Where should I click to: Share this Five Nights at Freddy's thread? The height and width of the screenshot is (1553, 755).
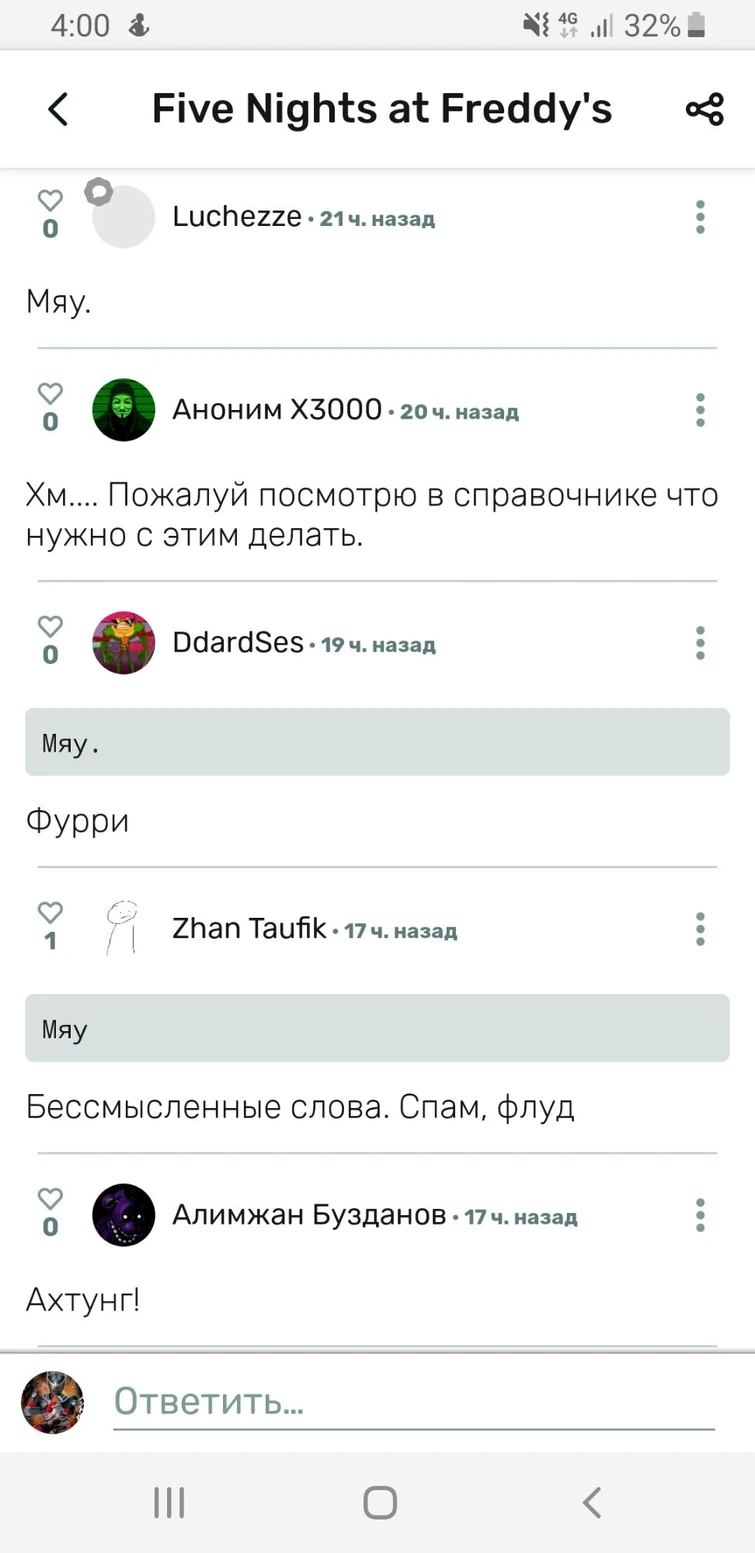tap(704, 109)
